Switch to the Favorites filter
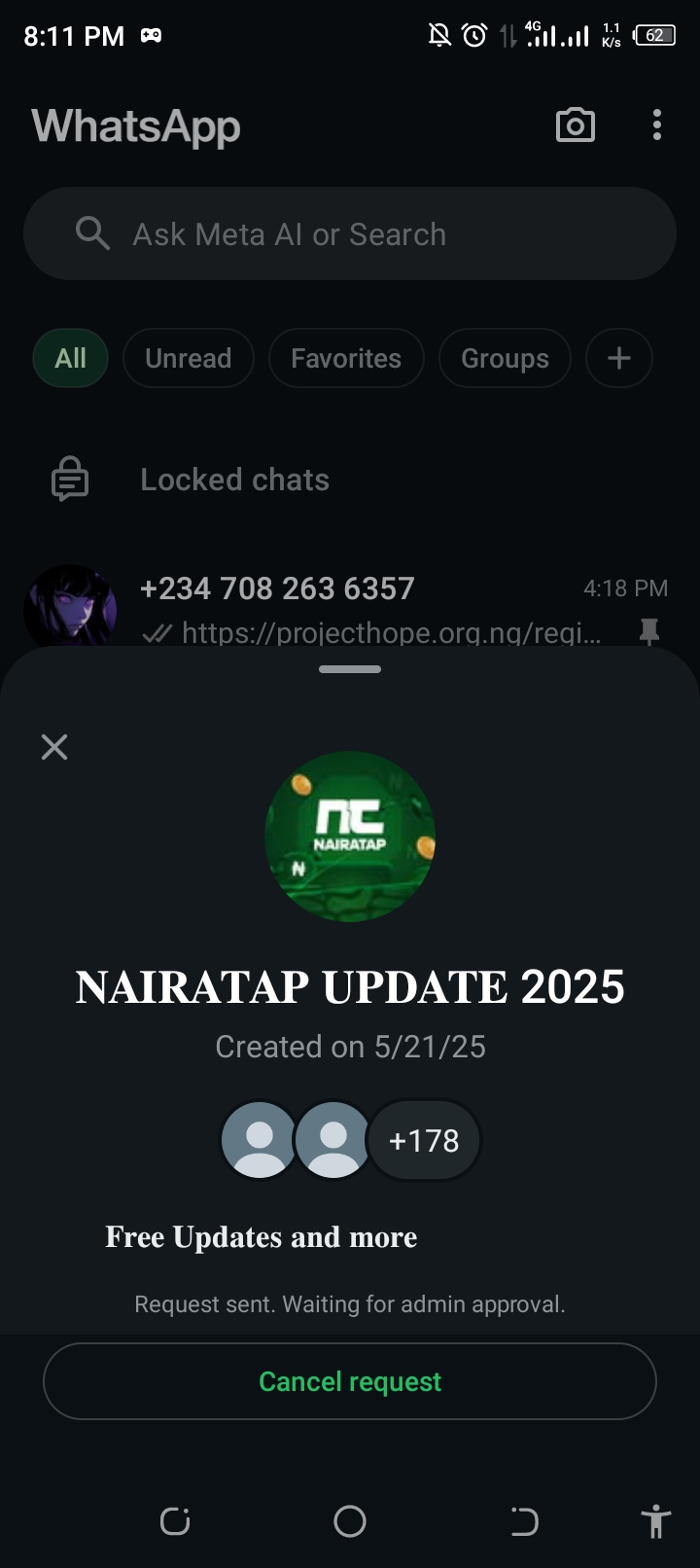This screenshot has height=1568, width=700. [346, 358]
